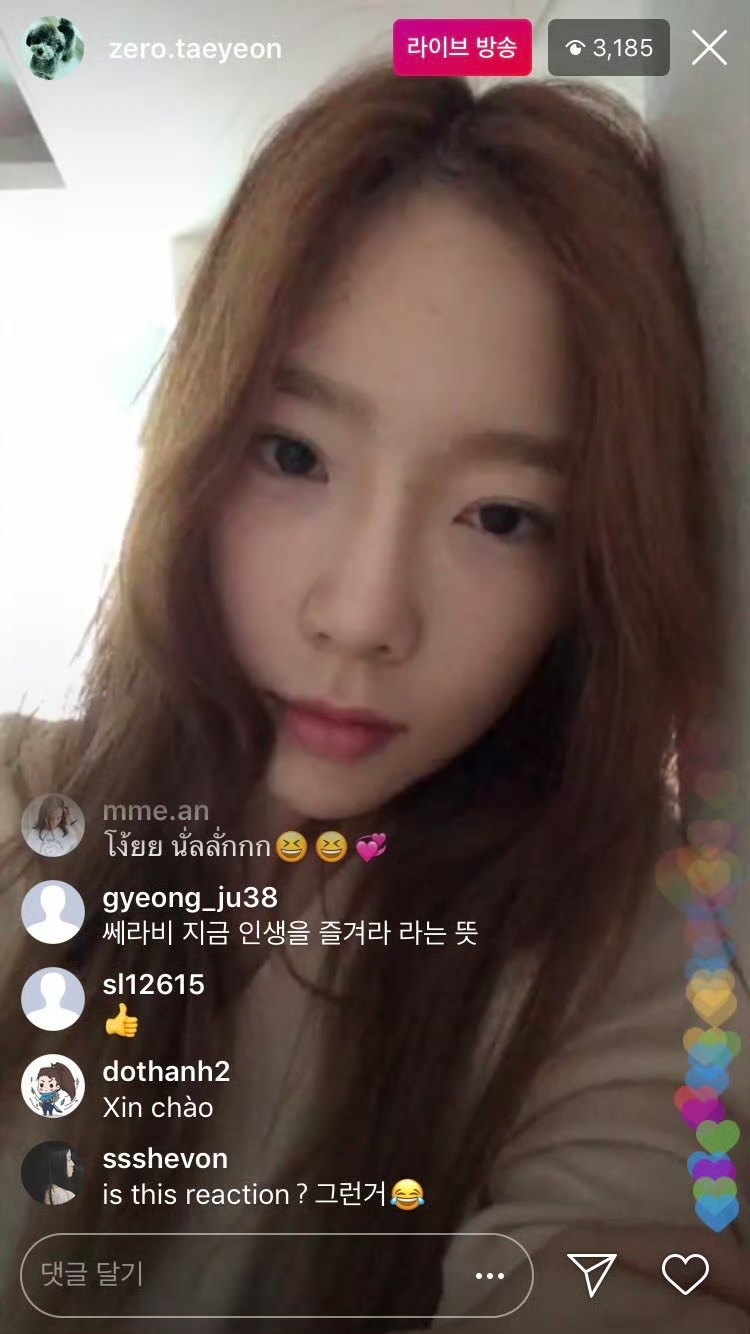Open gyeong_ju38's profile from comment
This screenshot has height=1334, width=750.
pos(52,913)
